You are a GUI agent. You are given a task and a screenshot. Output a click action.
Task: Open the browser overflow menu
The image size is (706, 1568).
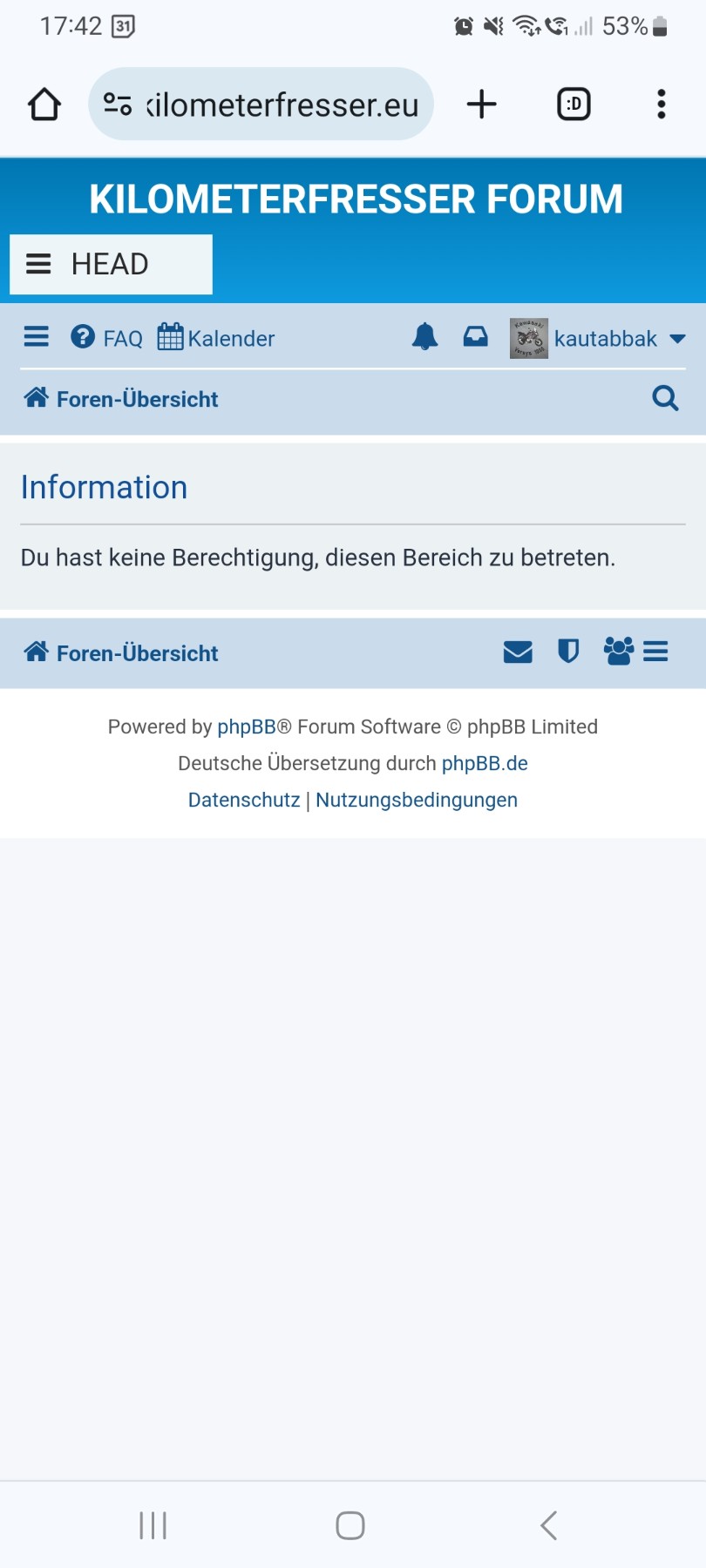point(662,105)
